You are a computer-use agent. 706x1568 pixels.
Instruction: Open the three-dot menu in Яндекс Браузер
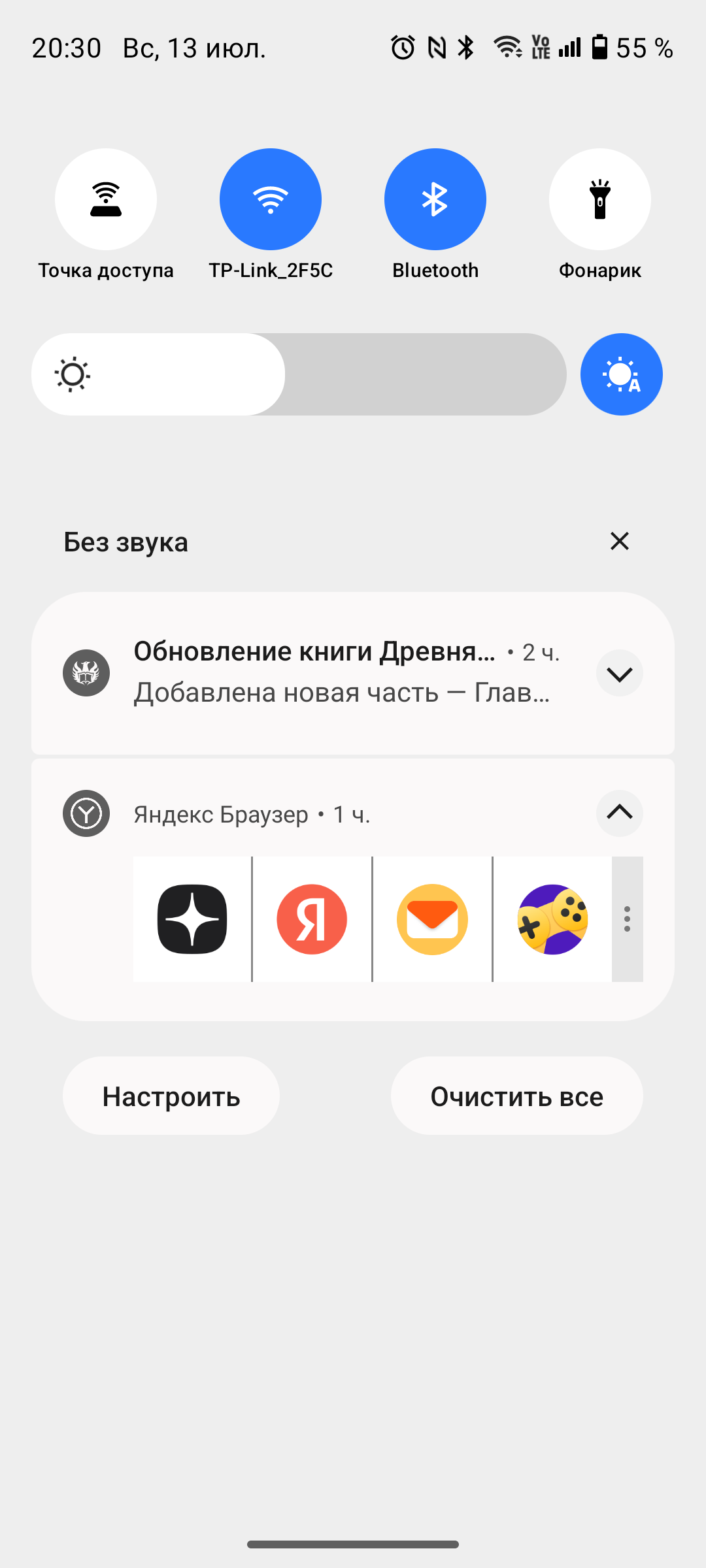[628, 919]
